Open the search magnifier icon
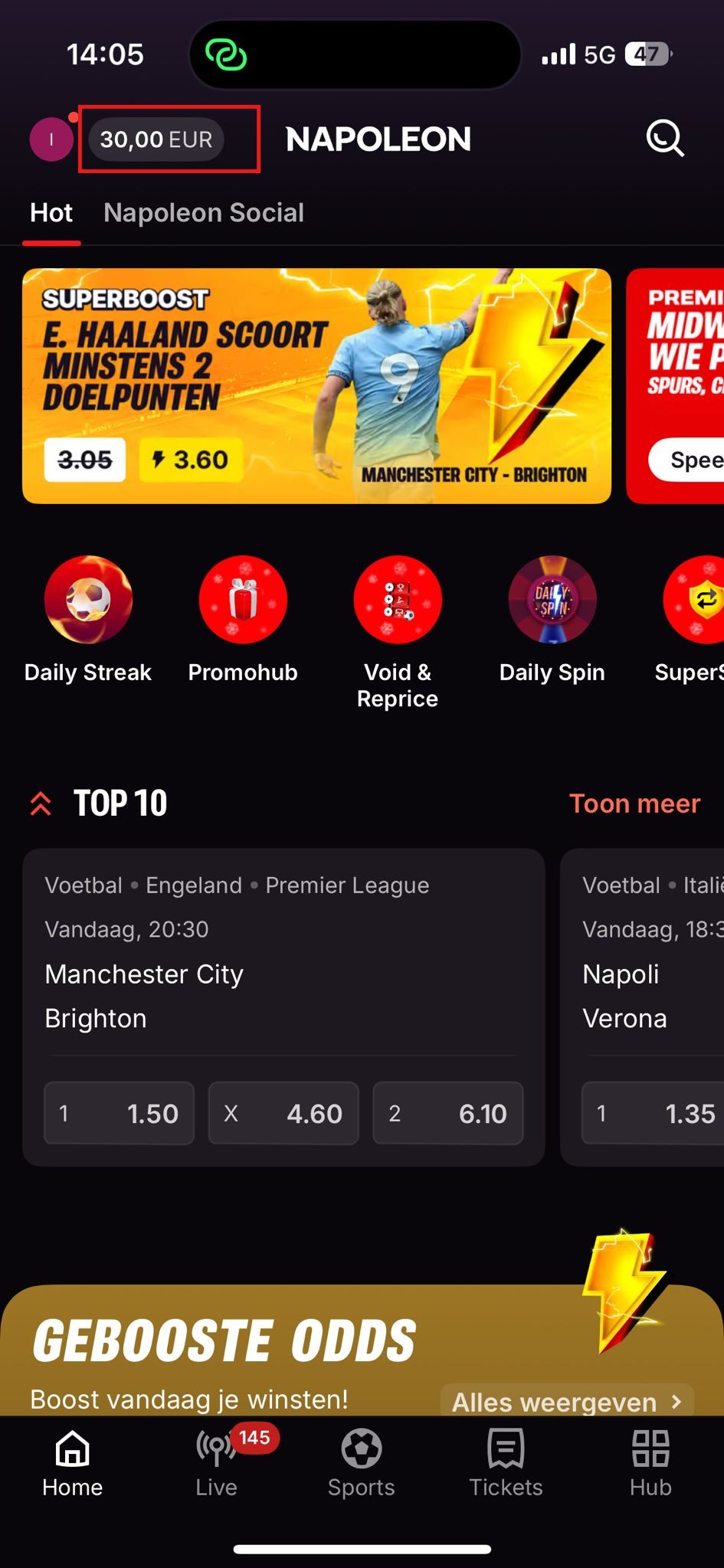 click(x=664, y=139)
